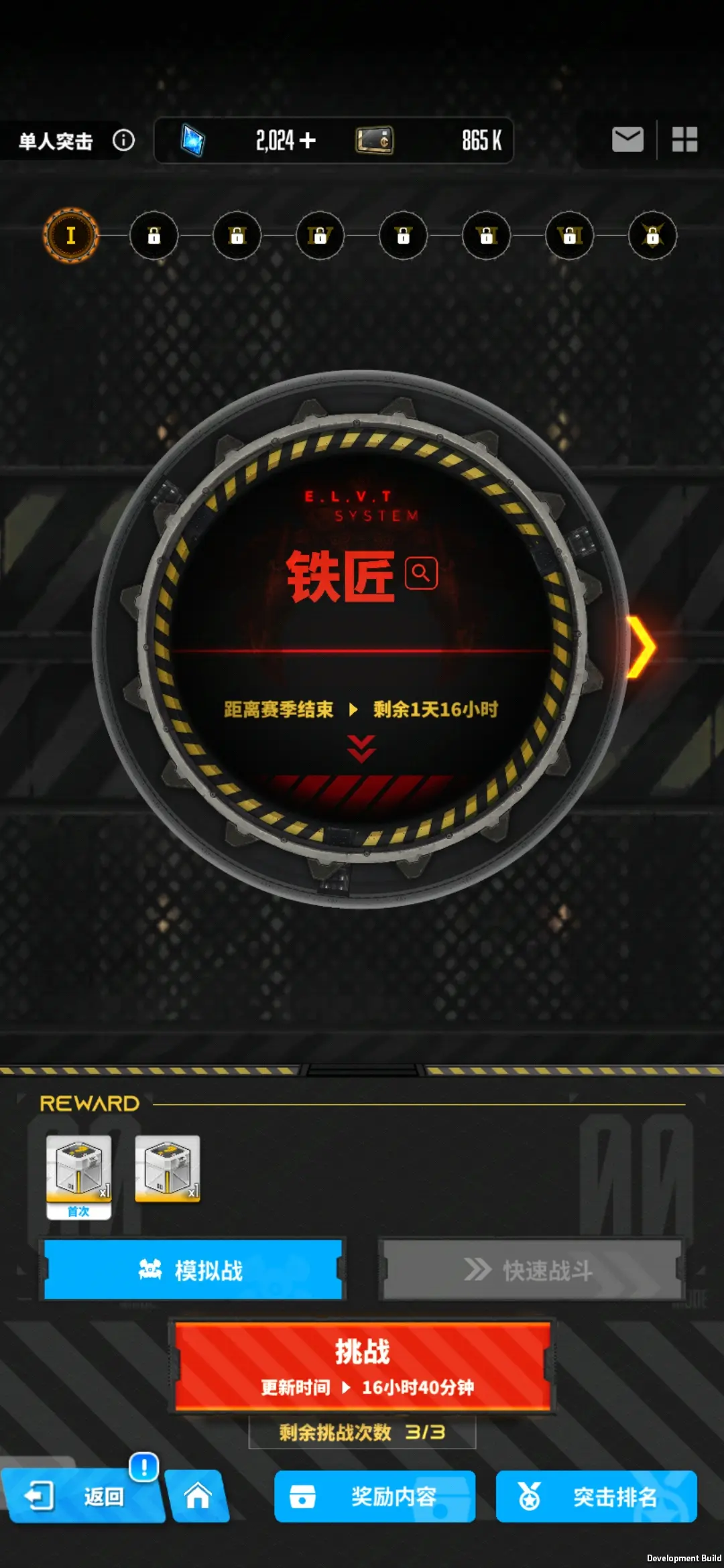Select stage I node
This screenshot has height=1568, width=724.
(71, 235)
